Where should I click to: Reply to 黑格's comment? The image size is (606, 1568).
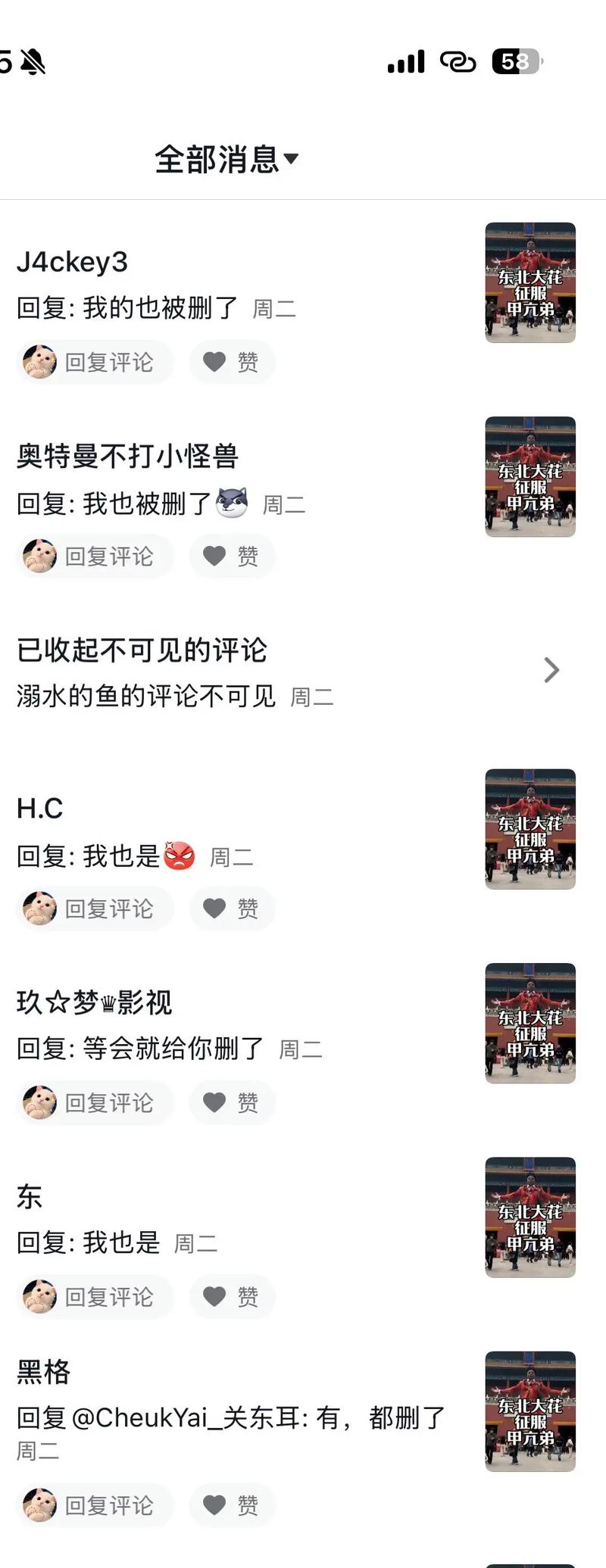95,1505
